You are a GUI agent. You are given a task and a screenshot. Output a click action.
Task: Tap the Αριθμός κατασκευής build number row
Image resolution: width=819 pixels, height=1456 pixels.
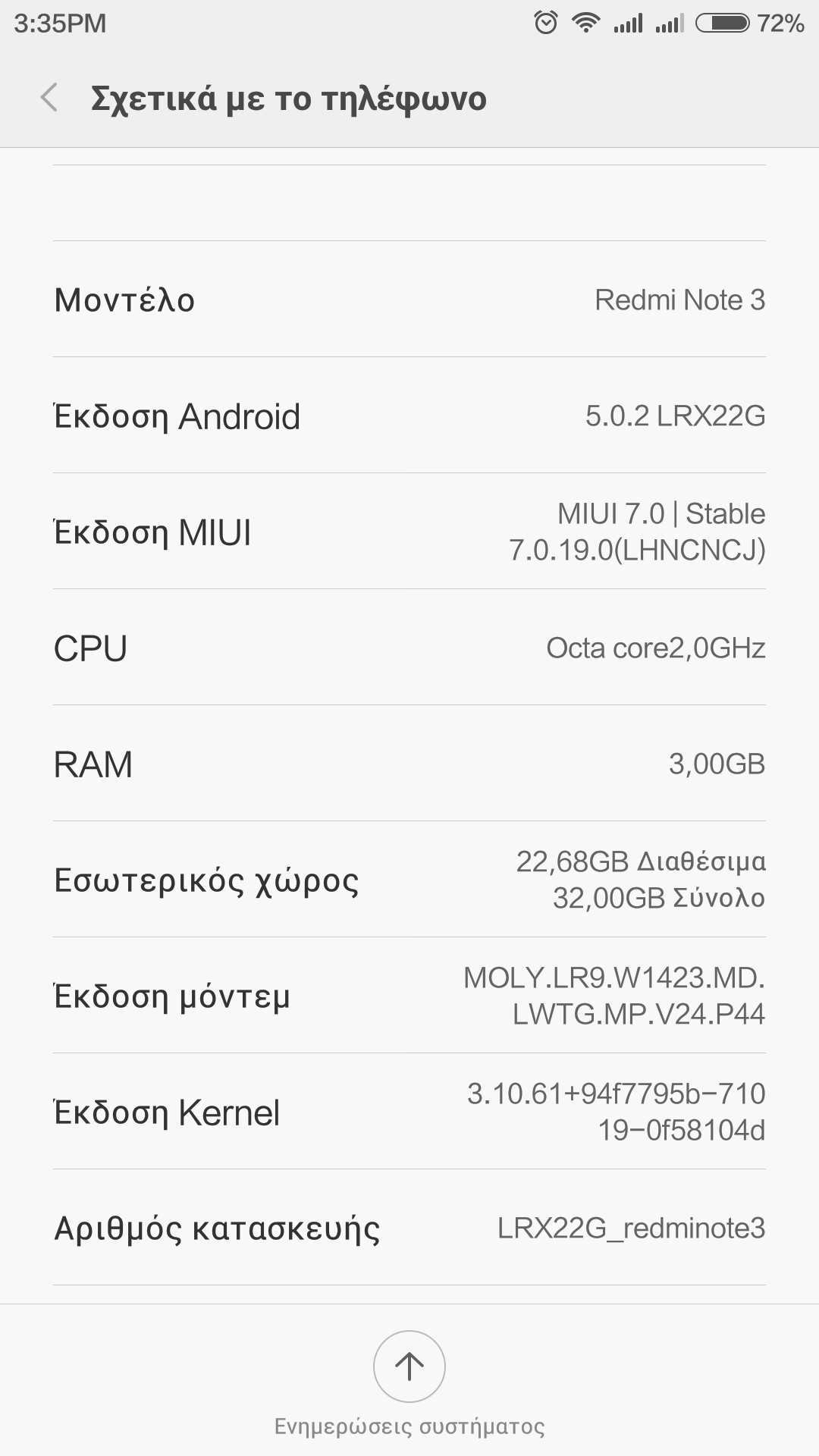(x=409, y=1228)
